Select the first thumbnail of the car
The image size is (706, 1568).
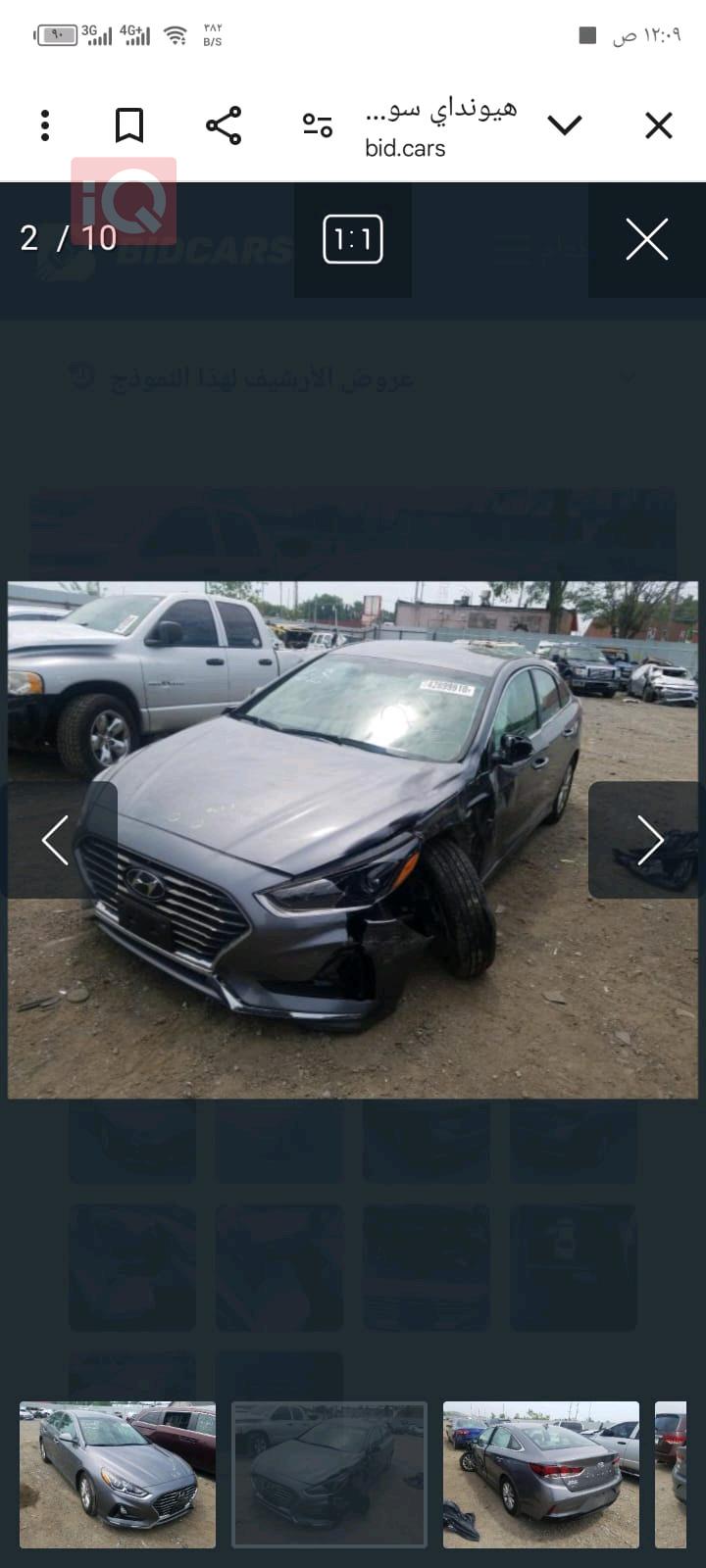118,1475
